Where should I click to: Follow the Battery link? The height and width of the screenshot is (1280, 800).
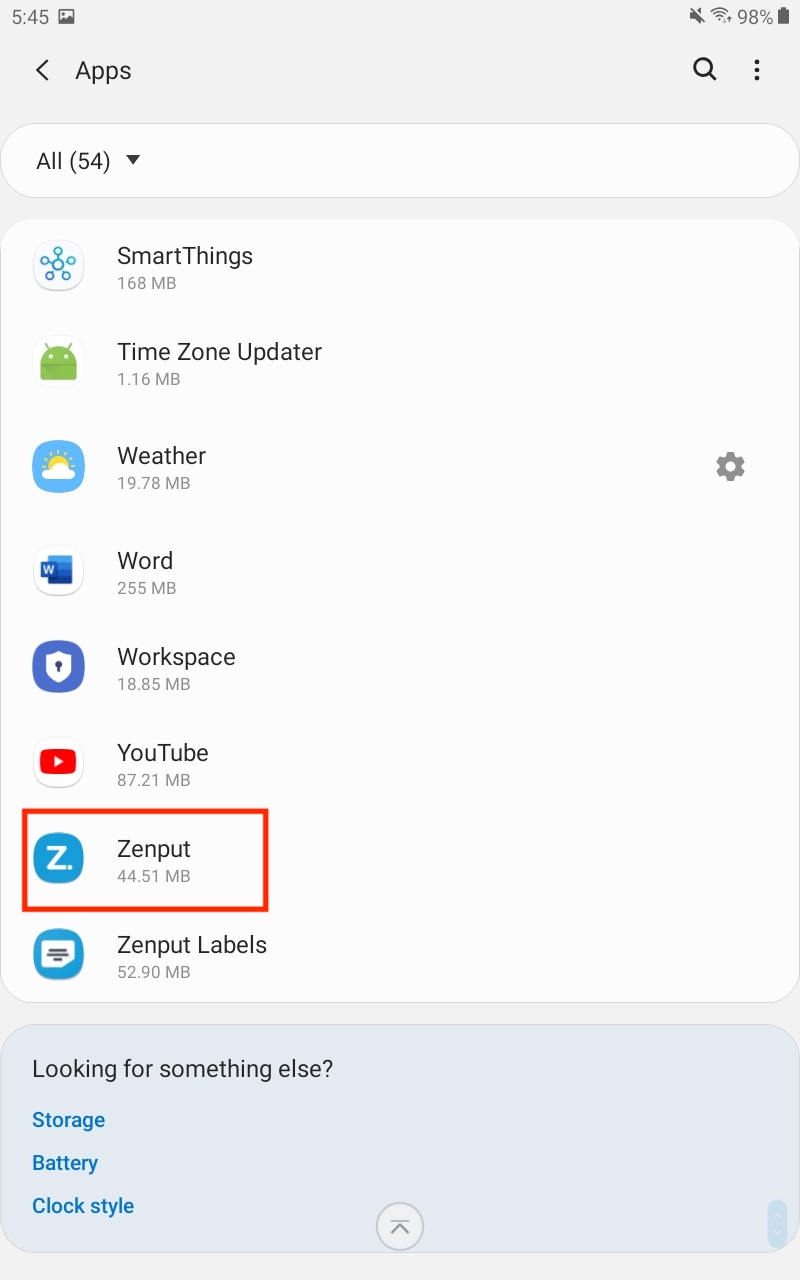(x=65, y=1163)
